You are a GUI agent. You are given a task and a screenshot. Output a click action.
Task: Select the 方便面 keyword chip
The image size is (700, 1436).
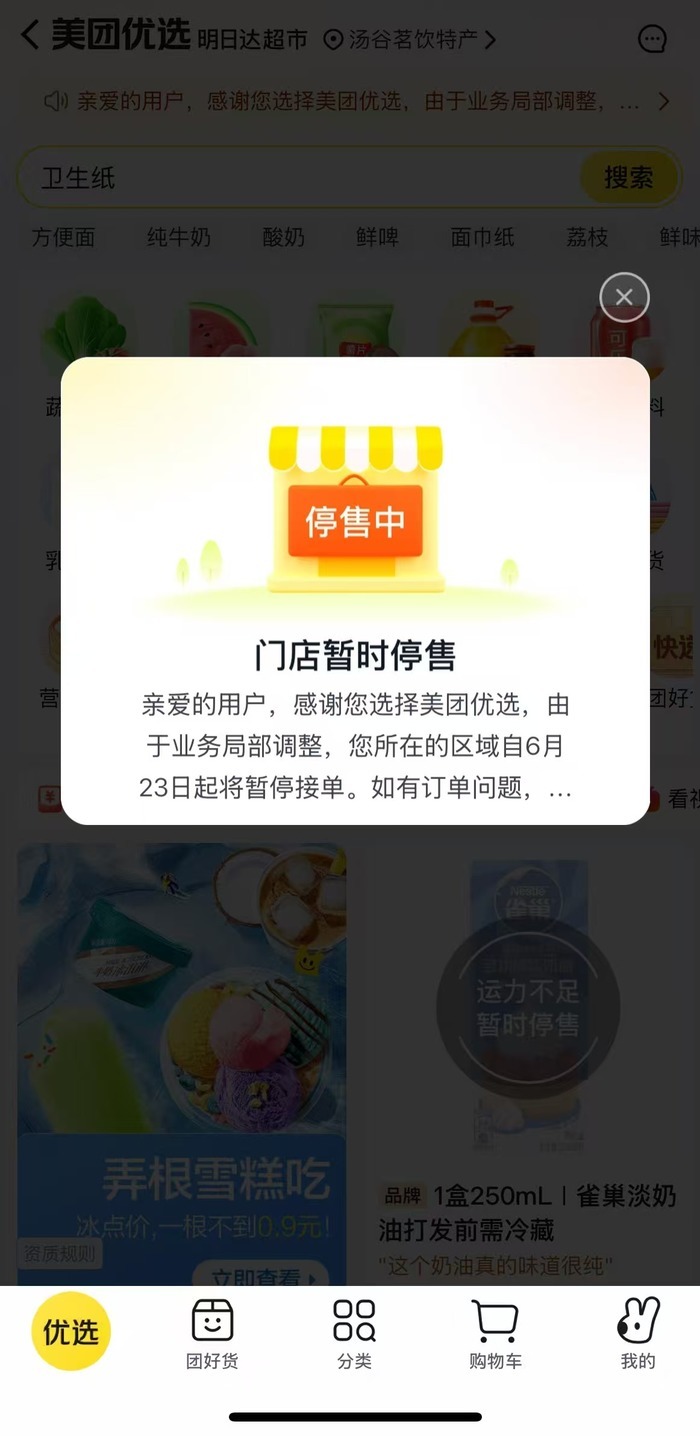63,237
